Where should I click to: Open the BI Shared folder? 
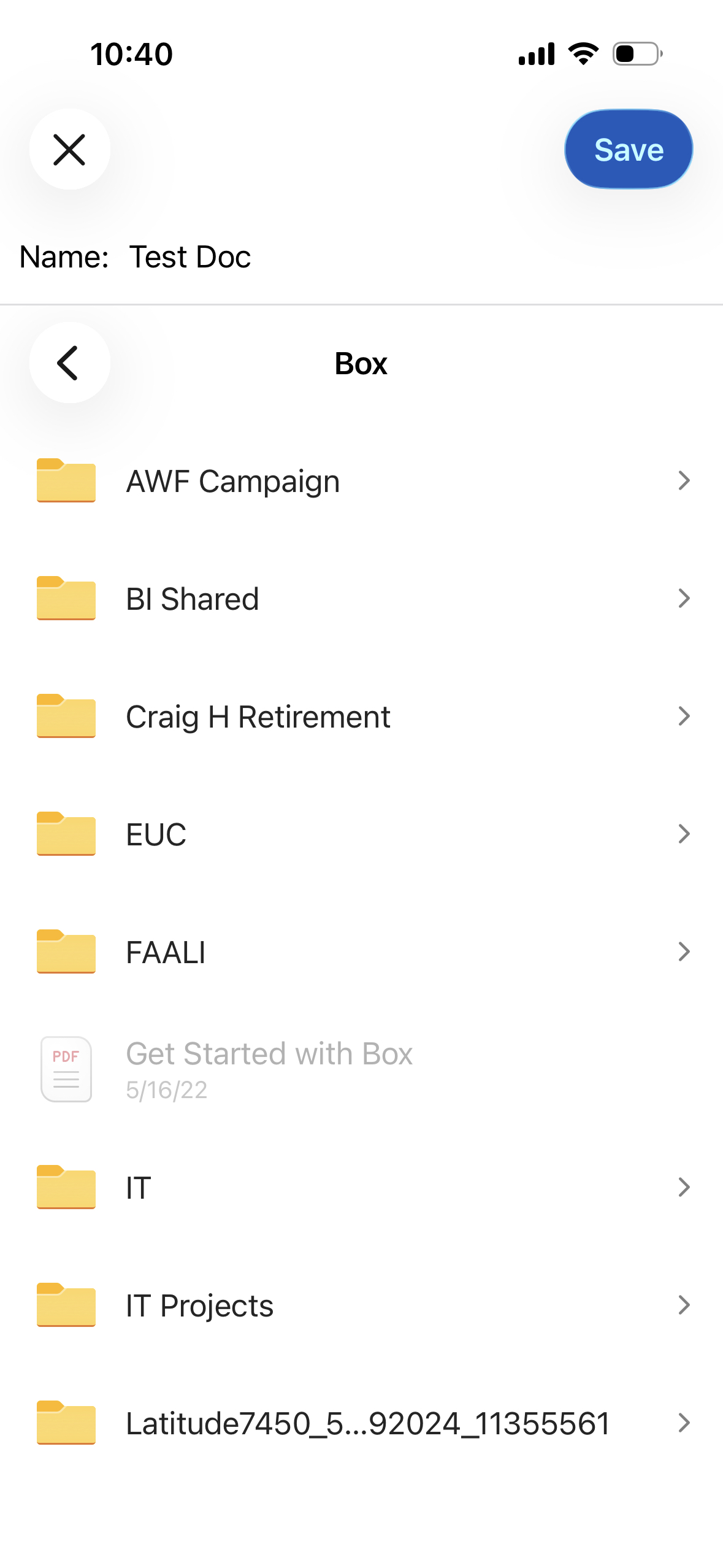361,599
